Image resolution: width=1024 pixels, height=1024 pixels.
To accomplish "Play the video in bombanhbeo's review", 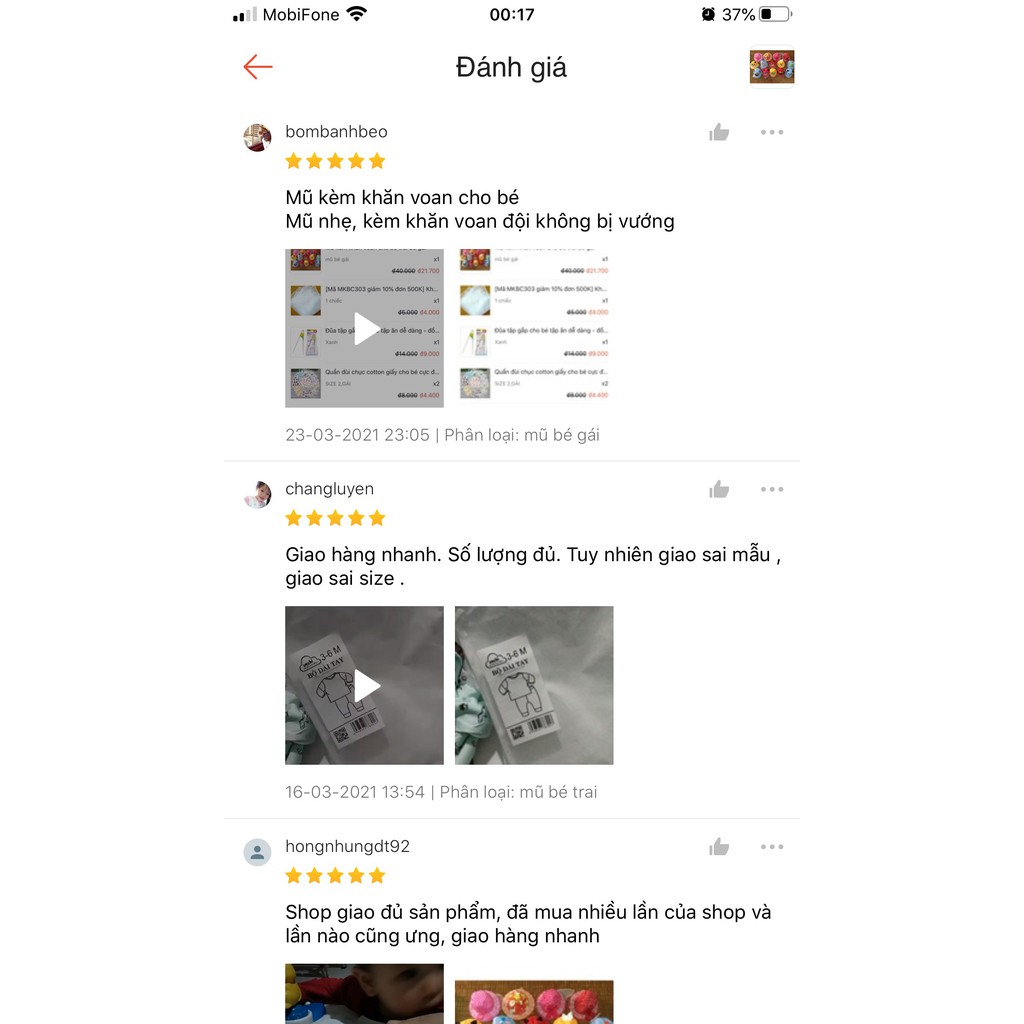I will pyautogui.click(x=365, y=328).
